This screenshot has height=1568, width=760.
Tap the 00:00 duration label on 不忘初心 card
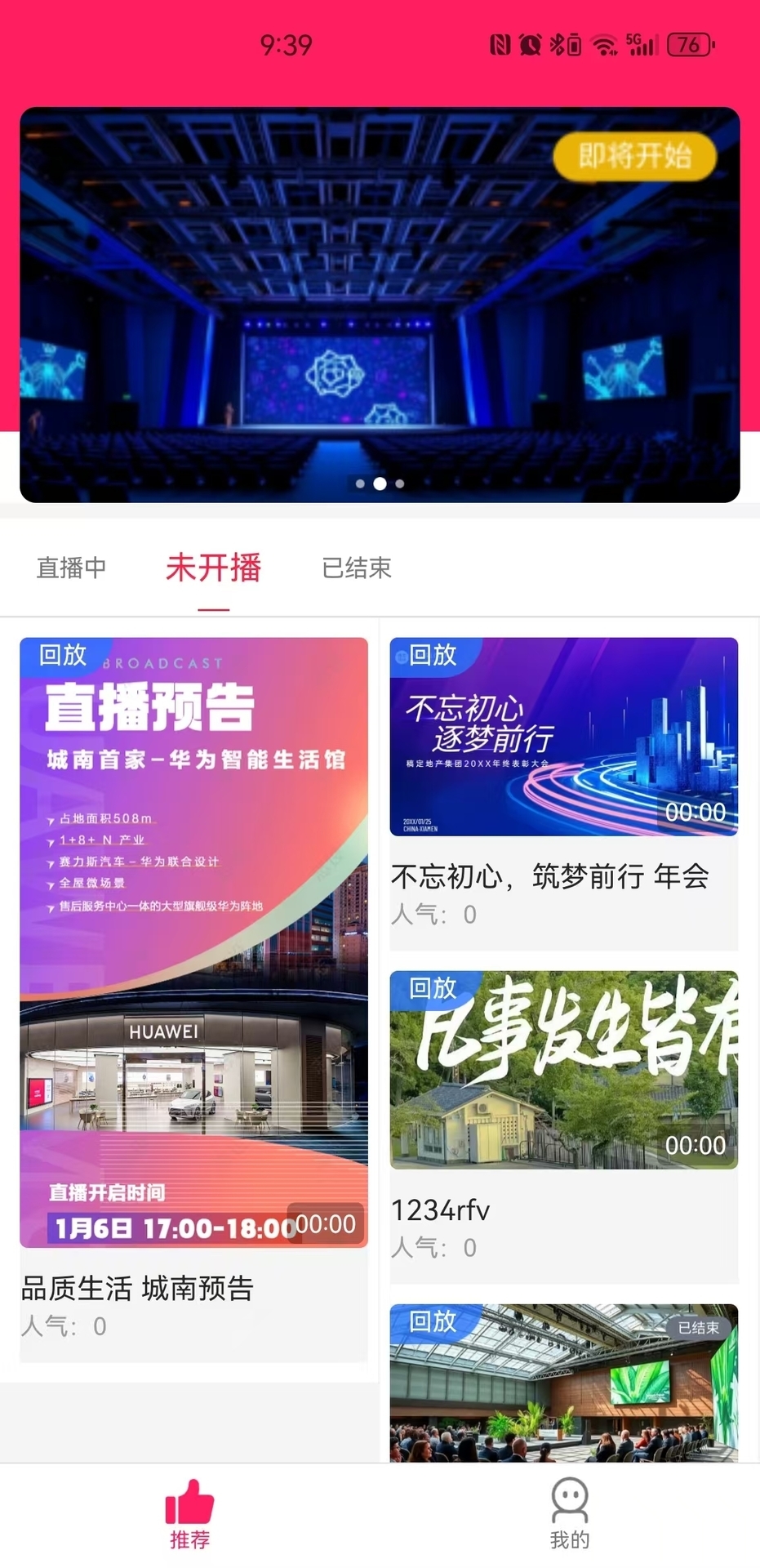pyautogui.click(x=699, y=812)
